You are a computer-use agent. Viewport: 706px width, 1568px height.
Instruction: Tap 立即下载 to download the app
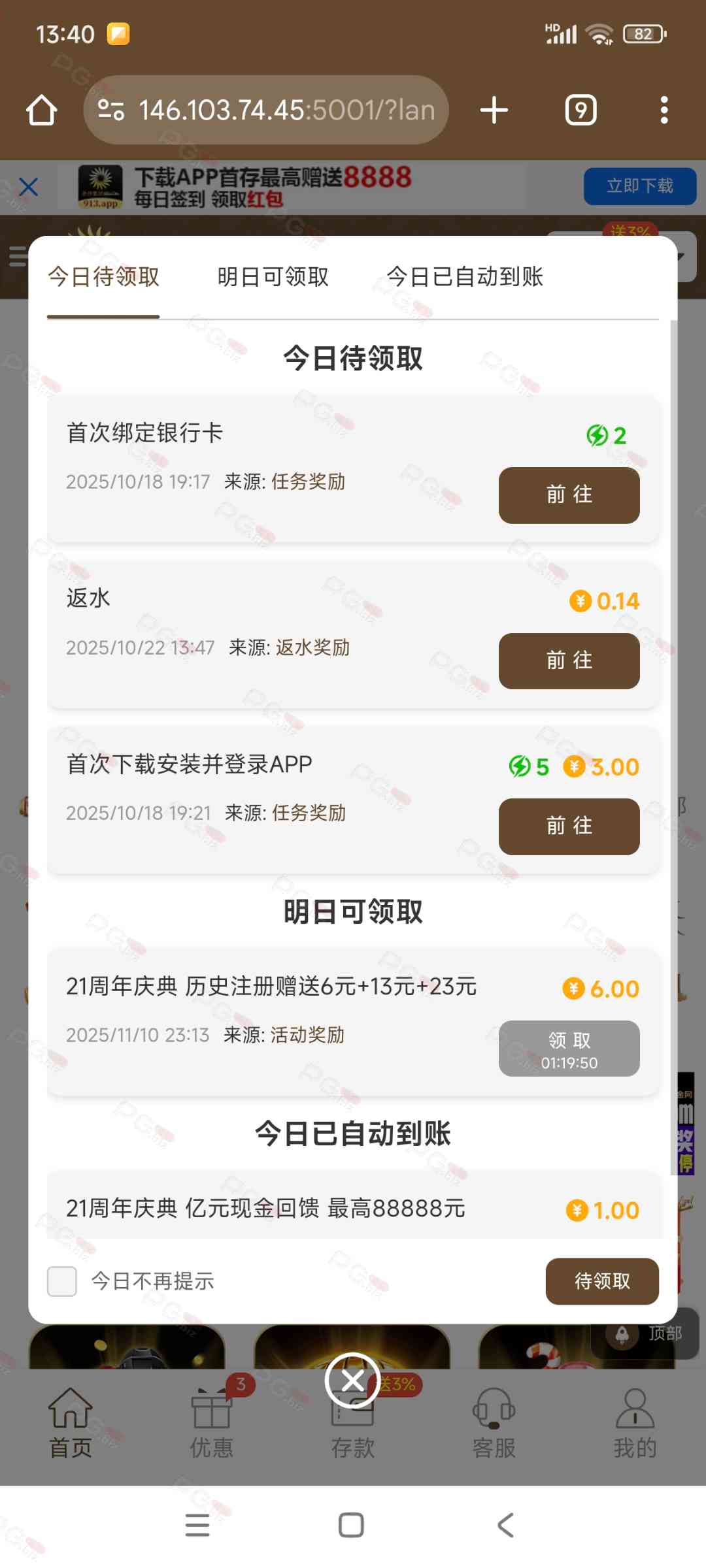pos(639,186)
